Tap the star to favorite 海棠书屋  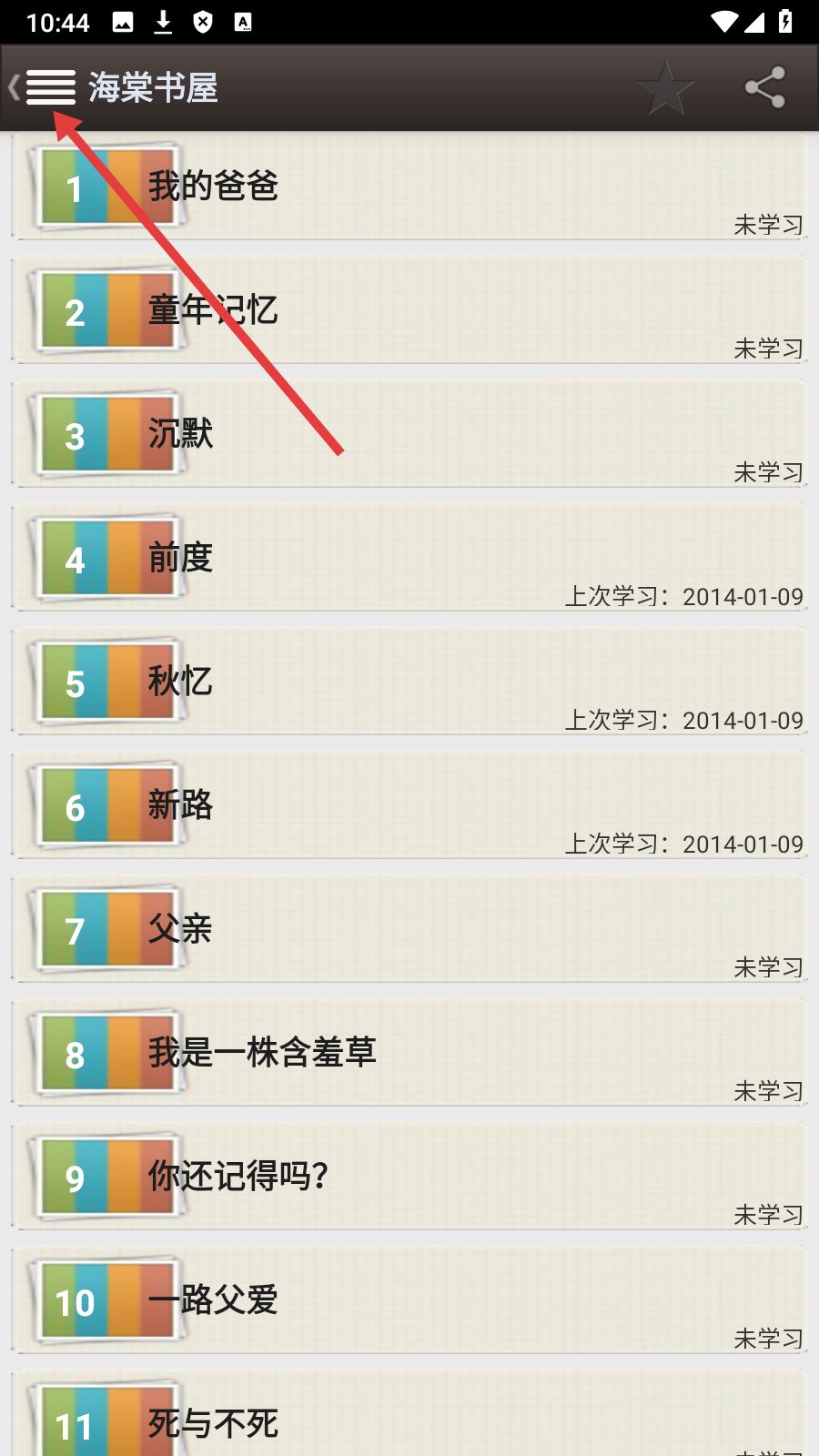pyautogui.click(x=666, y=88)
